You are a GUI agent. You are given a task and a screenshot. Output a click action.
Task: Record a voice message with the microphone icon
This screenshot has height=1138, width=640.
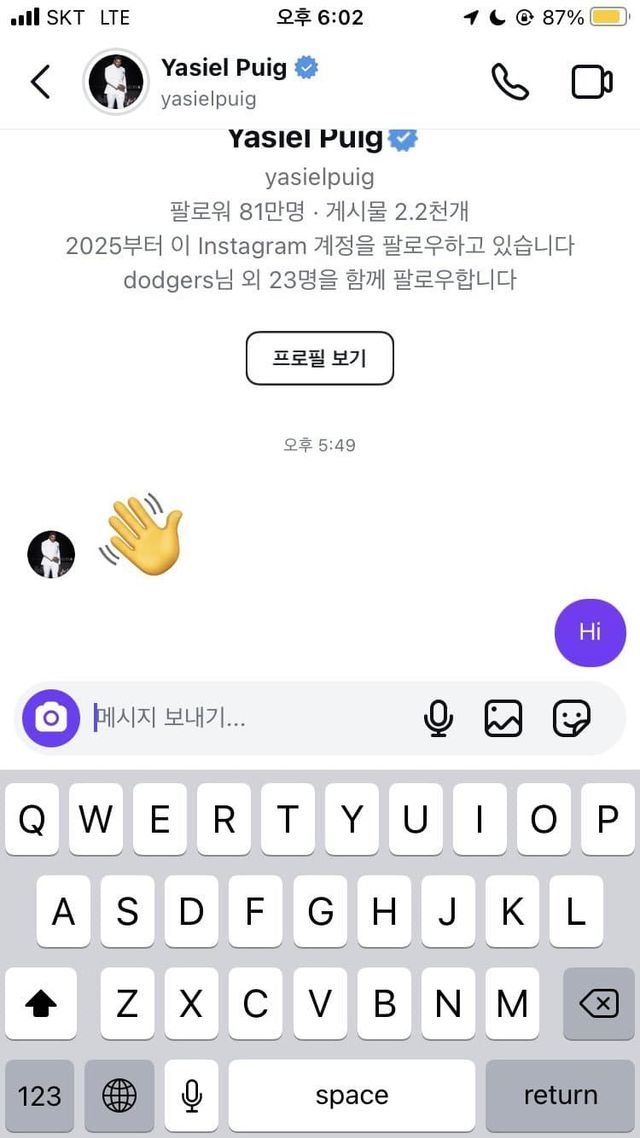pos(438,718)
